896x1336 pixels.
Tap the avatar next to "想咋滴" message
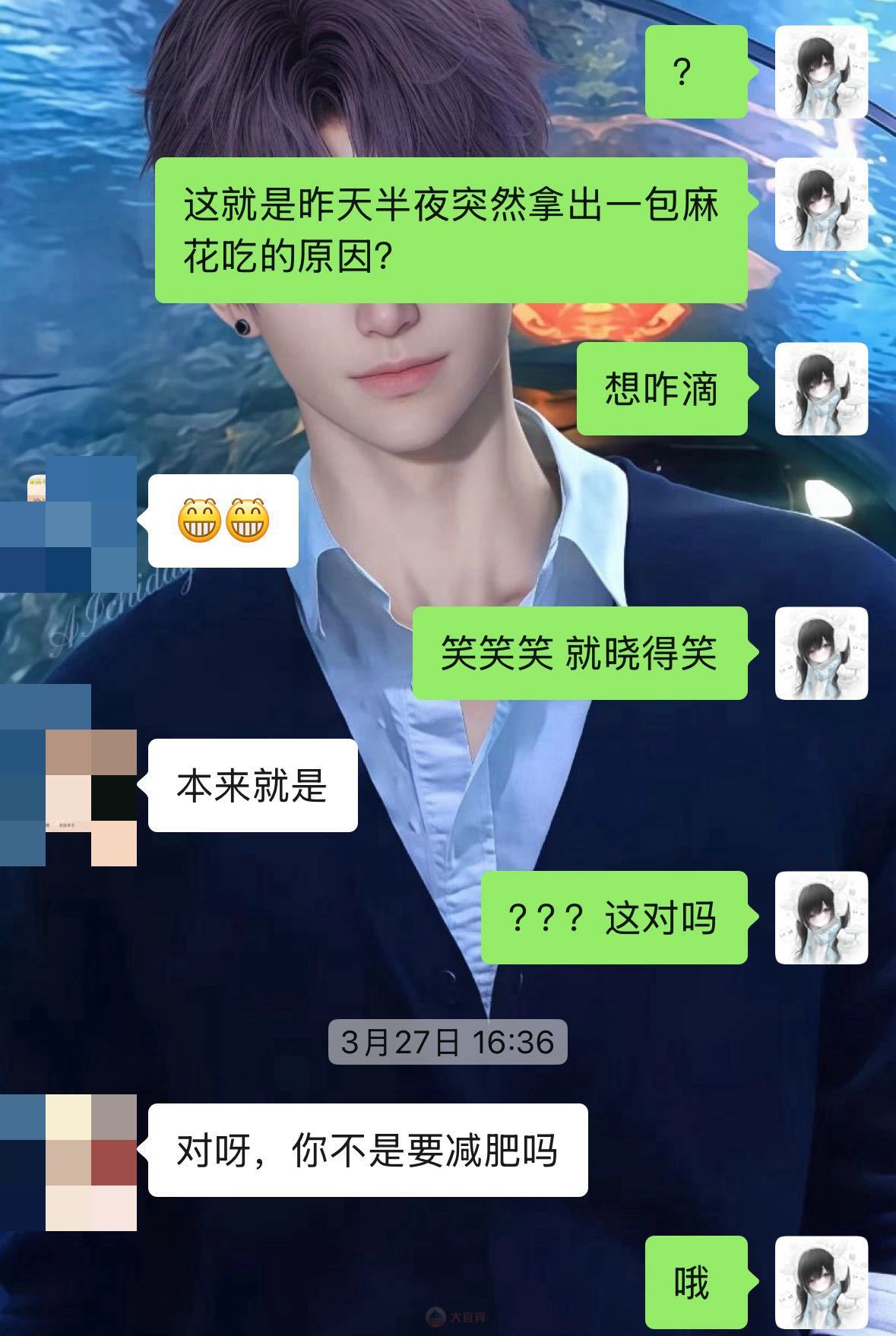pos(821,388)
